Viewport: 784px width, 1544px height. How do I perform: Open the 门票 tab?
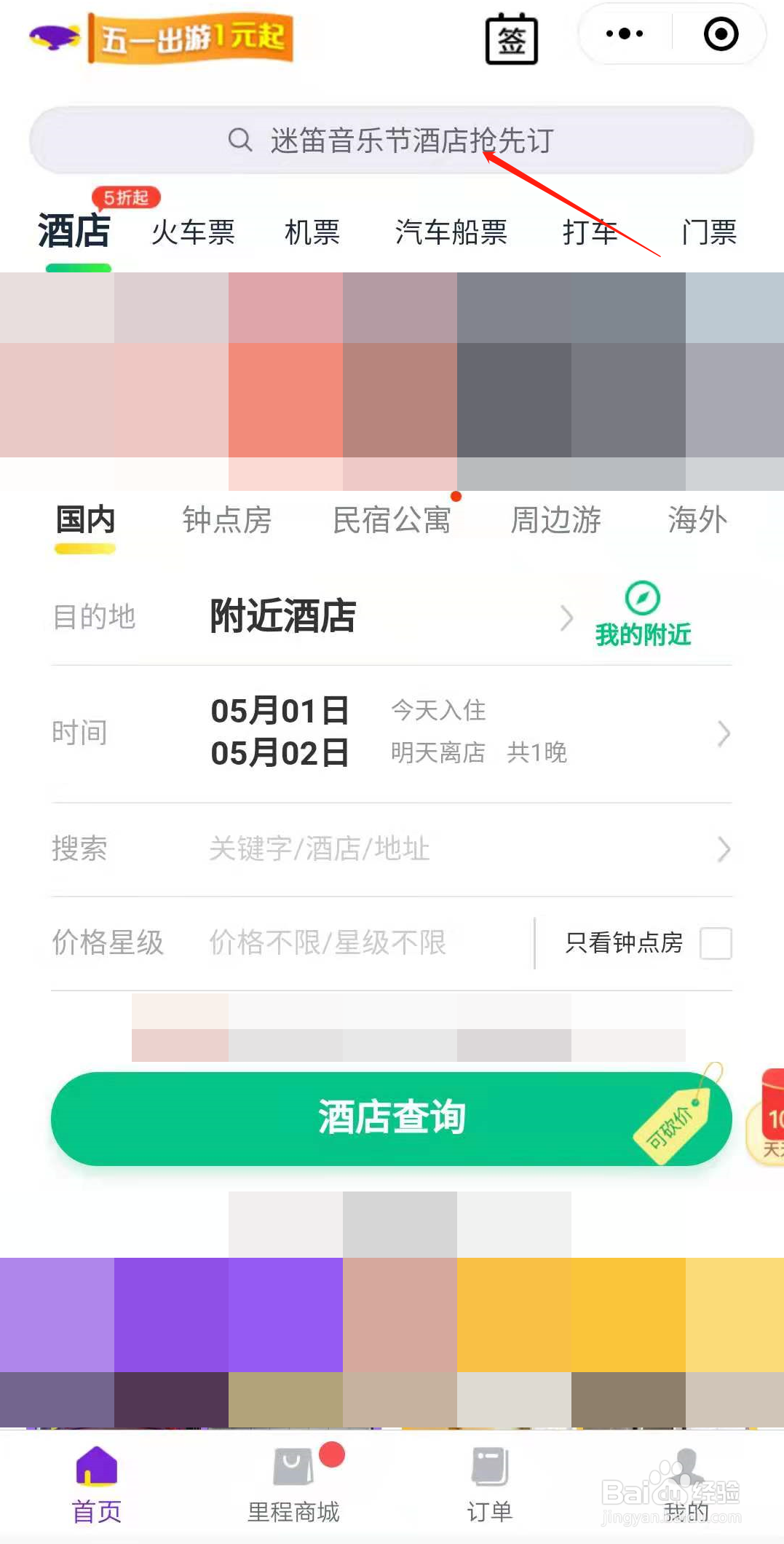point(707,232)
